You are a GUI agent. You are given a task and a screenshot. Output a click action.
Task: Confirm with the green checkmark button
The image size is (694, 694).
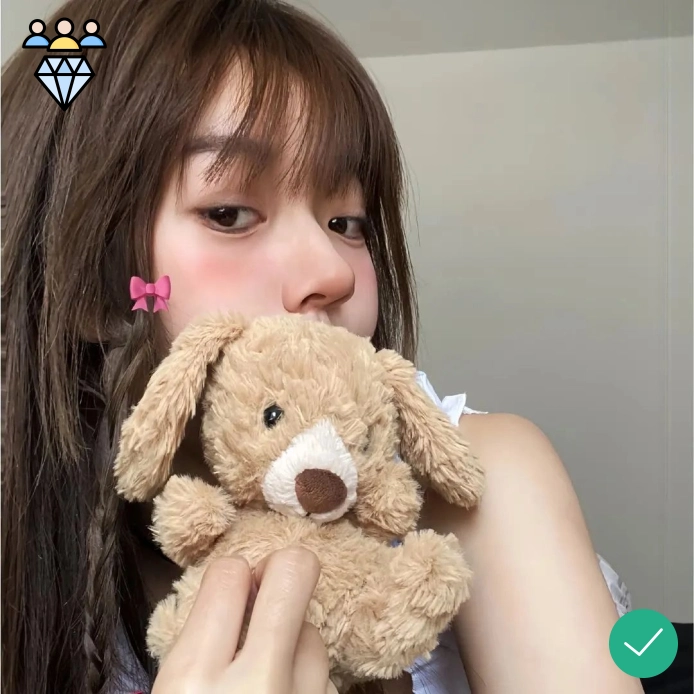pyautogui.click(x=643, y=643)
